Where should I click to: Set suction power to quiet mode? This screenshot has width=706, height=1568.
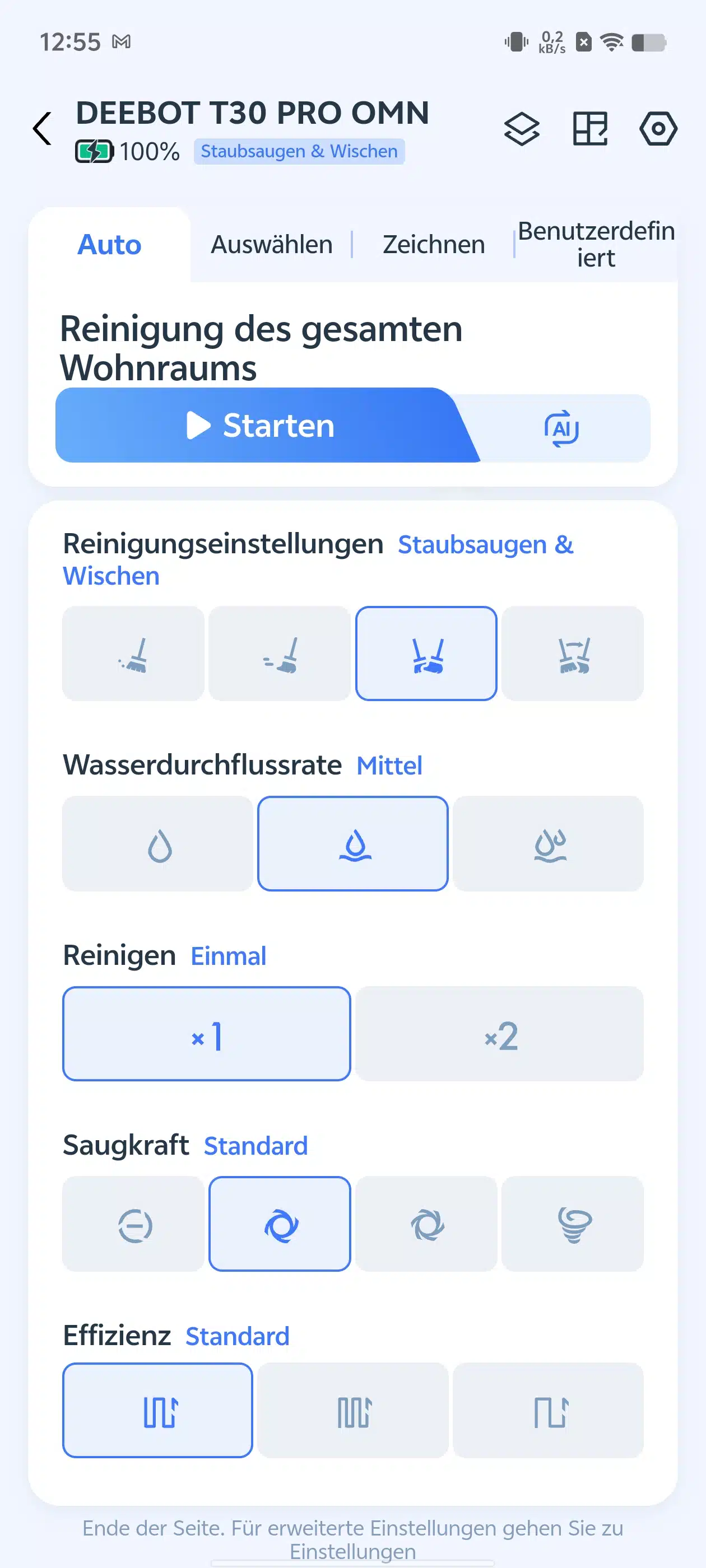[133, 1225]
